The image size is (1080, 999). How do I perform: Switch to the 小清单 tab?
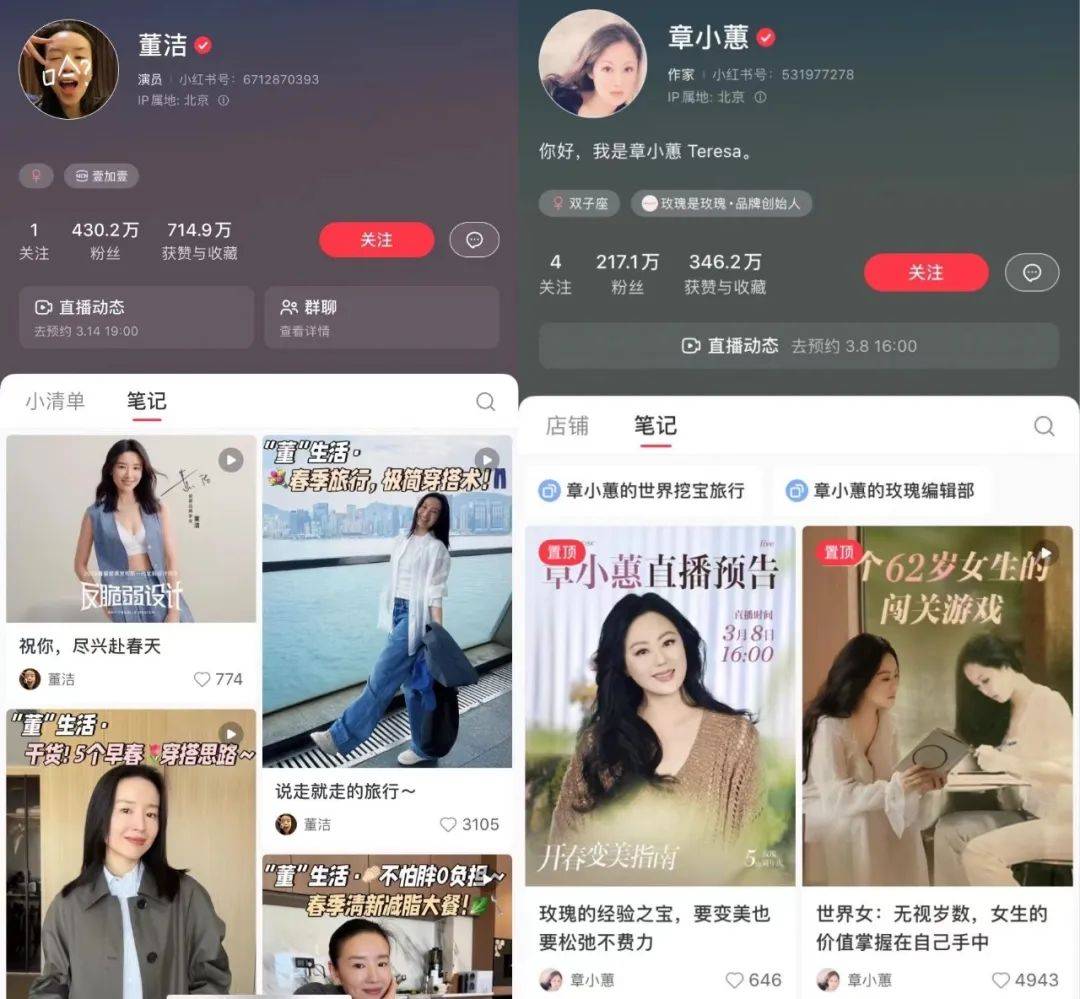click(55, 401)
